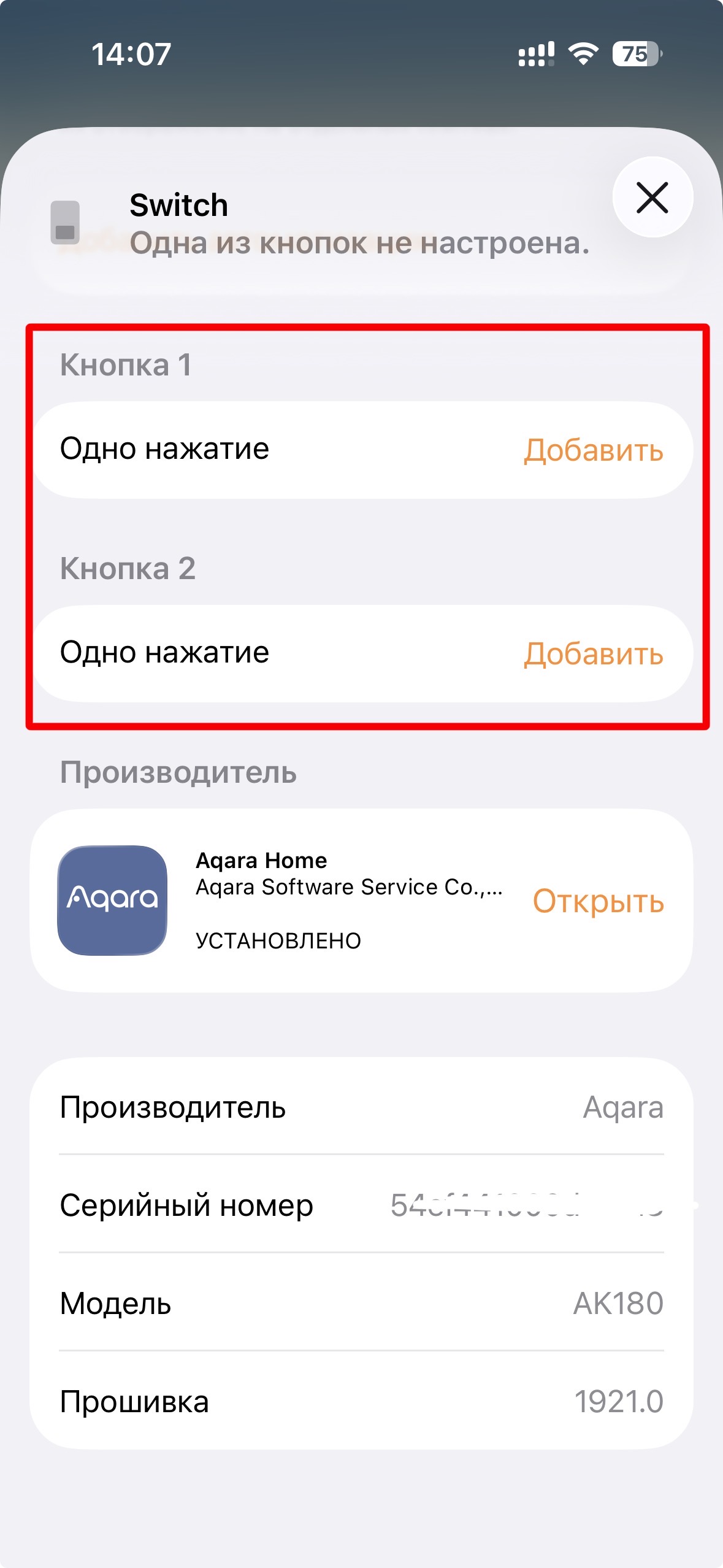The width and height of the screenshot is (723, 1568).
Task: Add single press action for Кнопка 1
Action: point(593,450)
